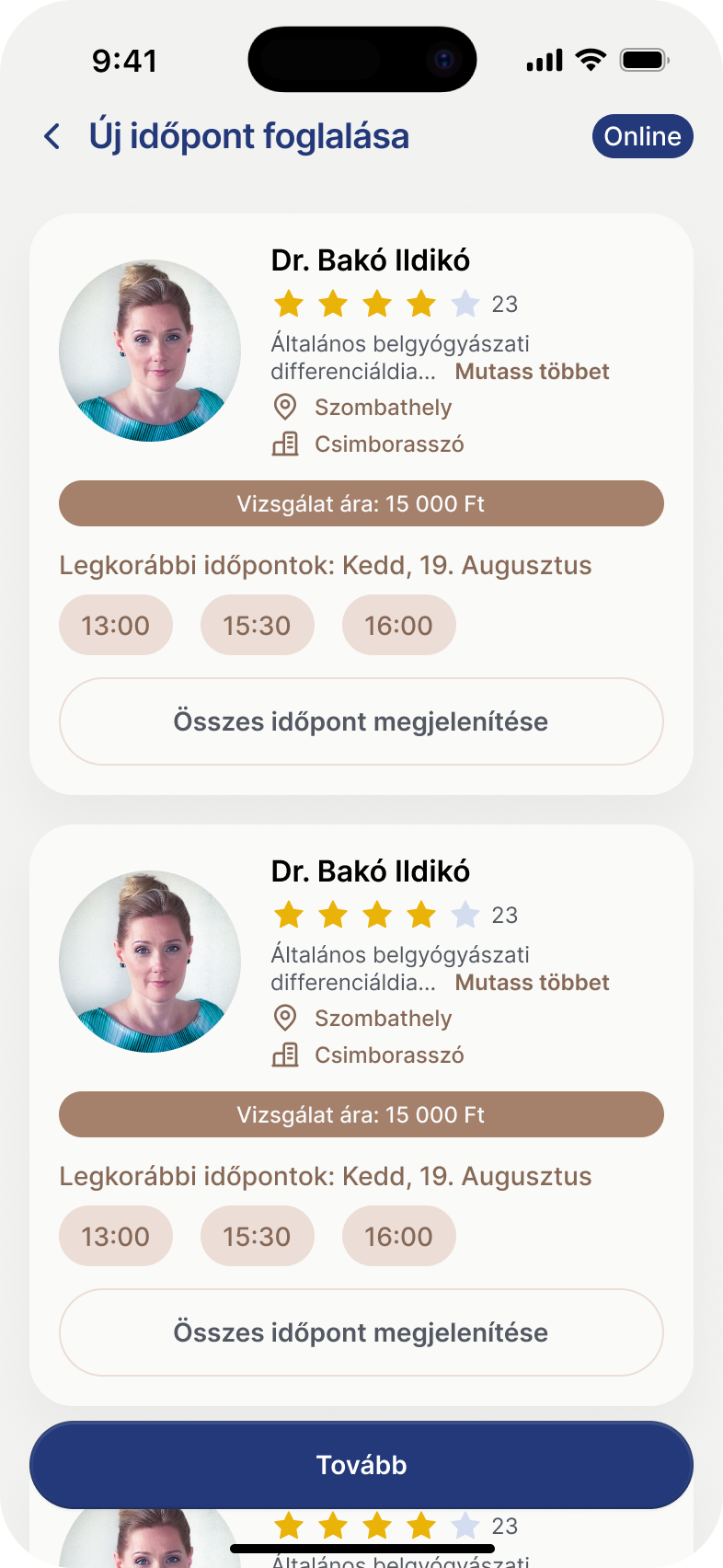Show all time slots in the first card
This screenshot has width=723, height=1568.
point(361,721)
